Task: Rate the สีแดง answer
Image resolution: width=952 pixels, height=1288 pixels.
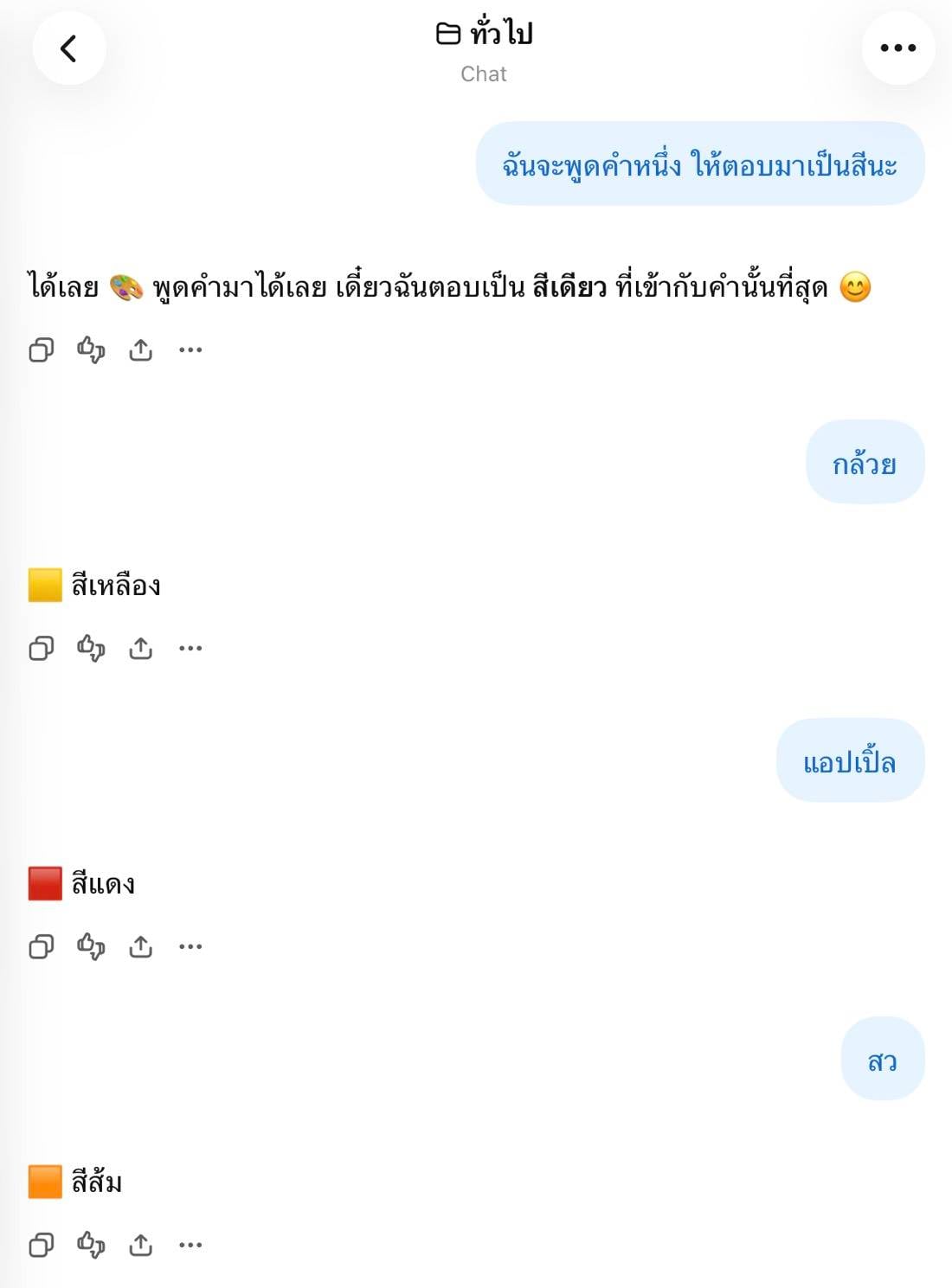Action: pyautogui.click(x=91, y=946)
